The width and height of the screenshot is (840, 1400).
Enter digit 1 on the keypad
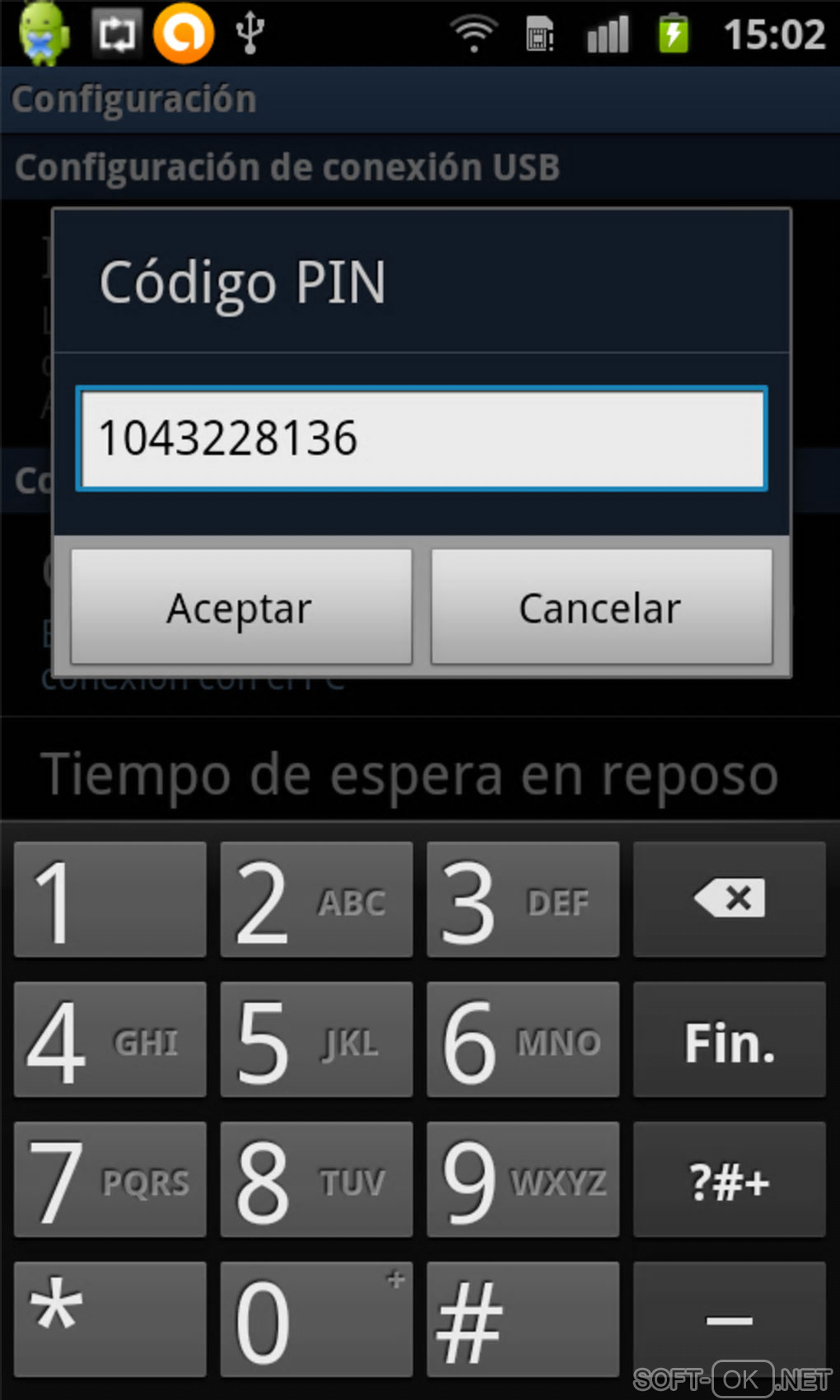pyautogui.click(x=110, y=898)
